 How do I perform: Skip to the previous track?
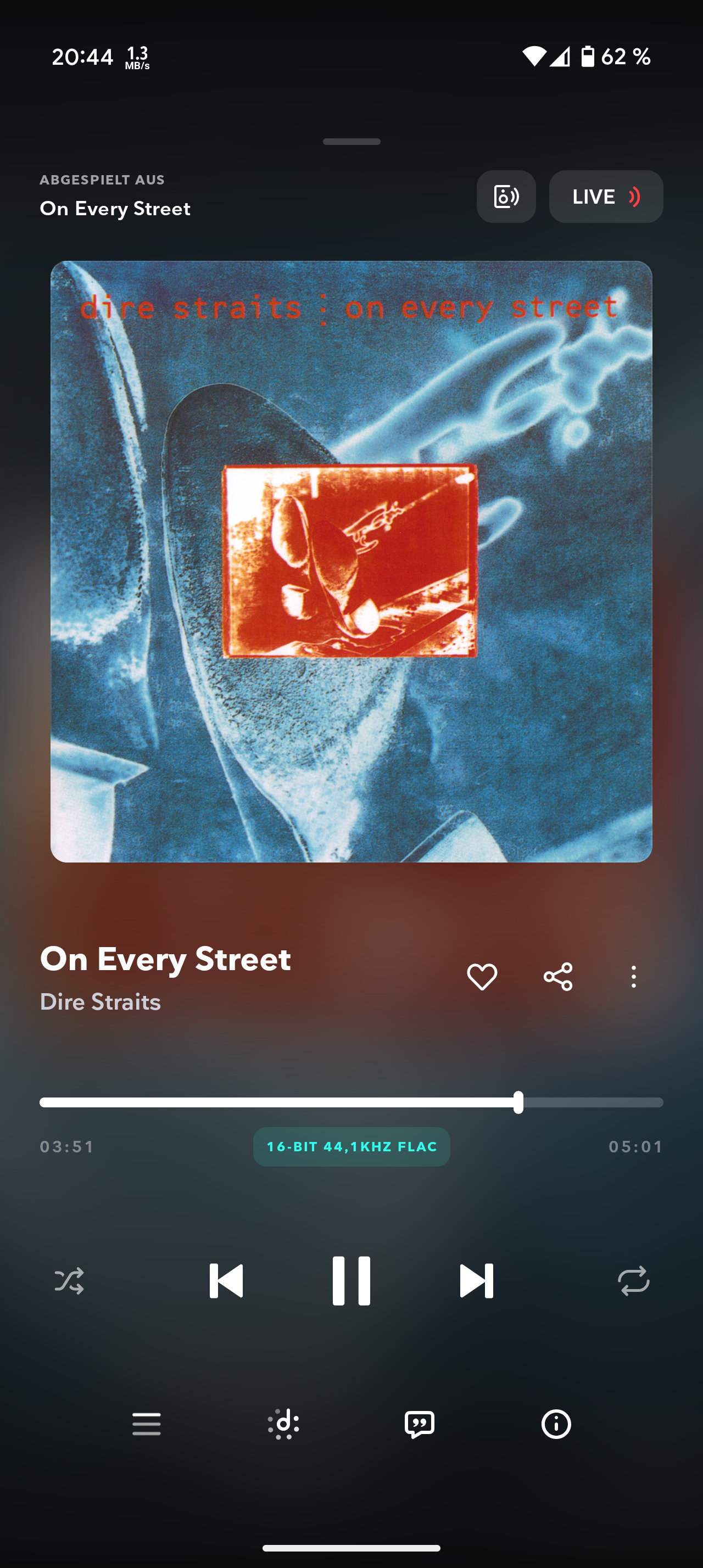[x=226, y=1281]
